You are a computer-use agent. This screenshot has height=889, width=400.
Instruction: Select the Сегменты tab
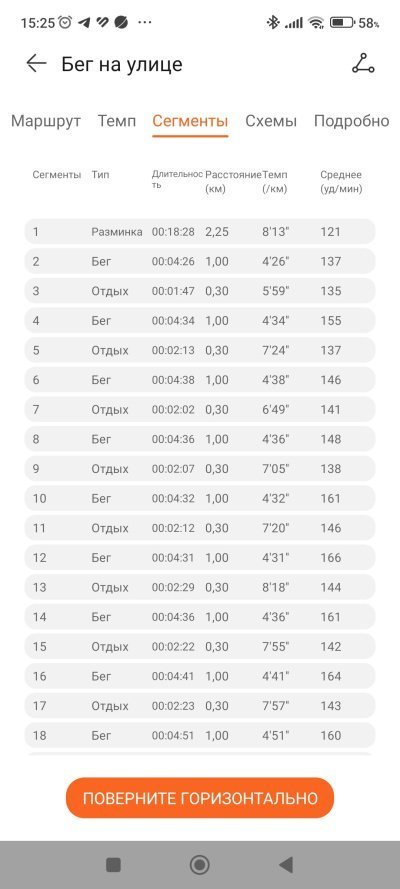pos(190,121)
